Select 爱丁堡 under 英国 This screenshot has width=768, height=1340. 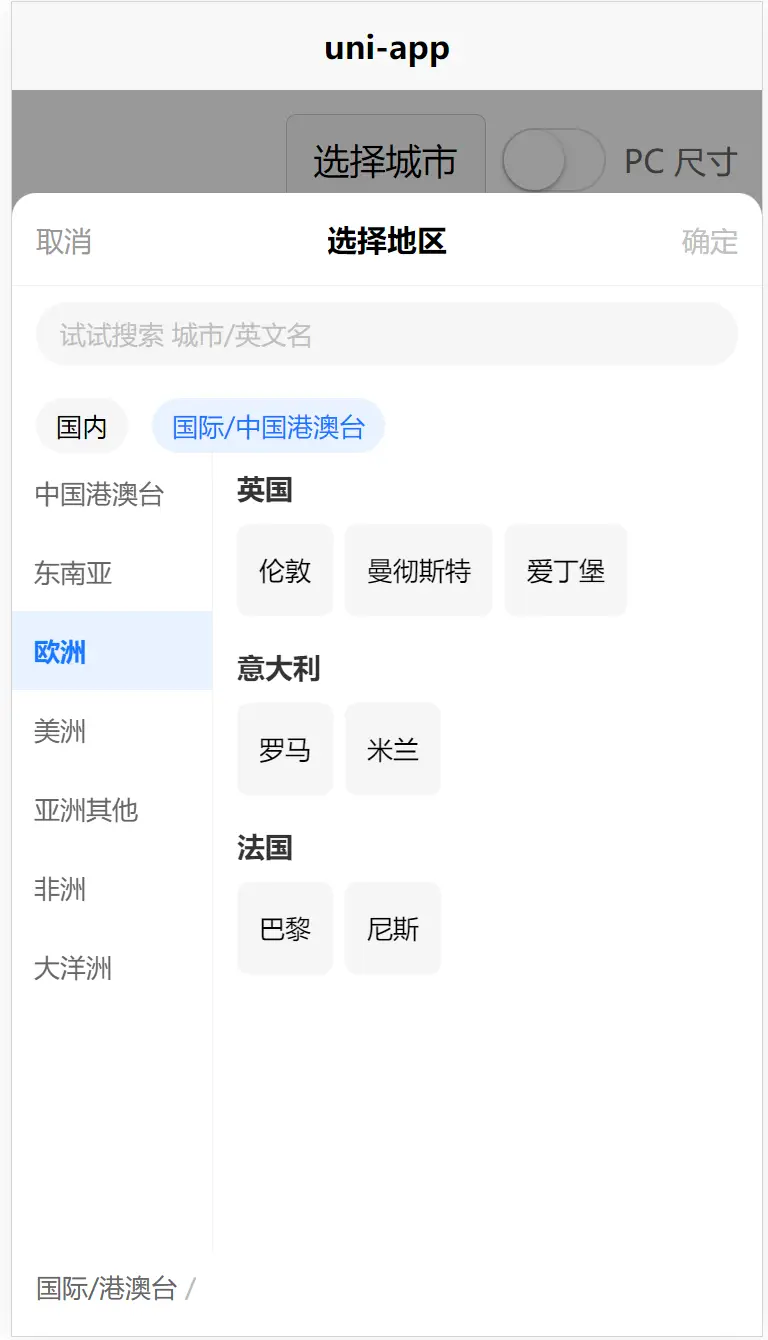[x=566, y=571]
